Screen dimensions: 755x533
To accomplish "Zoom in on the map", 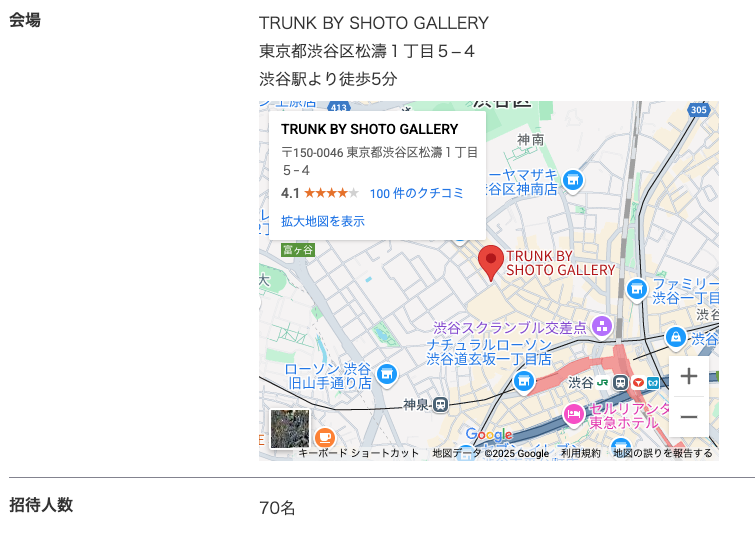I will (688, 377).
